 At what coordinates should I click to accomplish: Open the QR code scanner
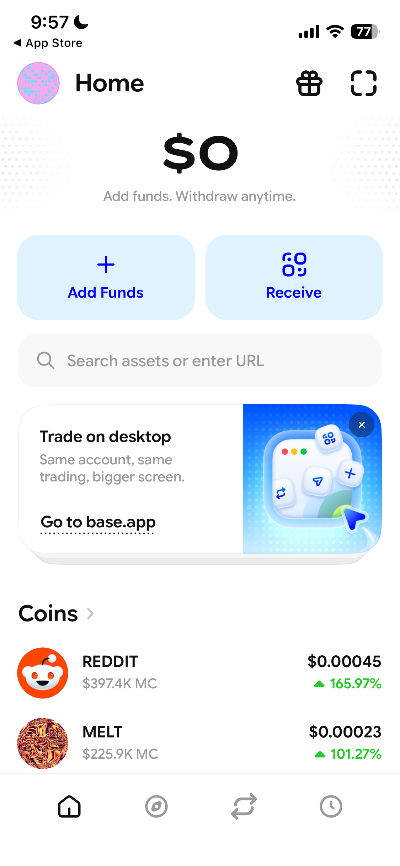point(364,83)
